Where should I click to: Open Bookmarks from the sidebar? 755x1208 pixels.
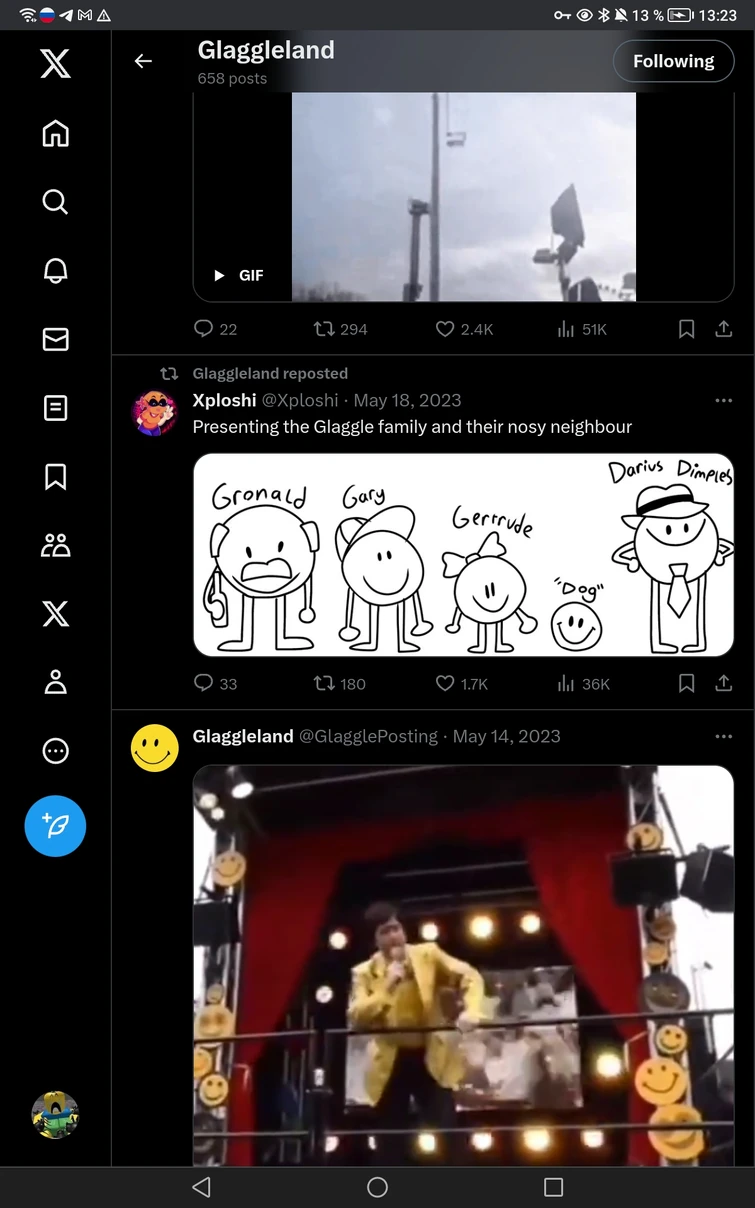coord(56,477)
